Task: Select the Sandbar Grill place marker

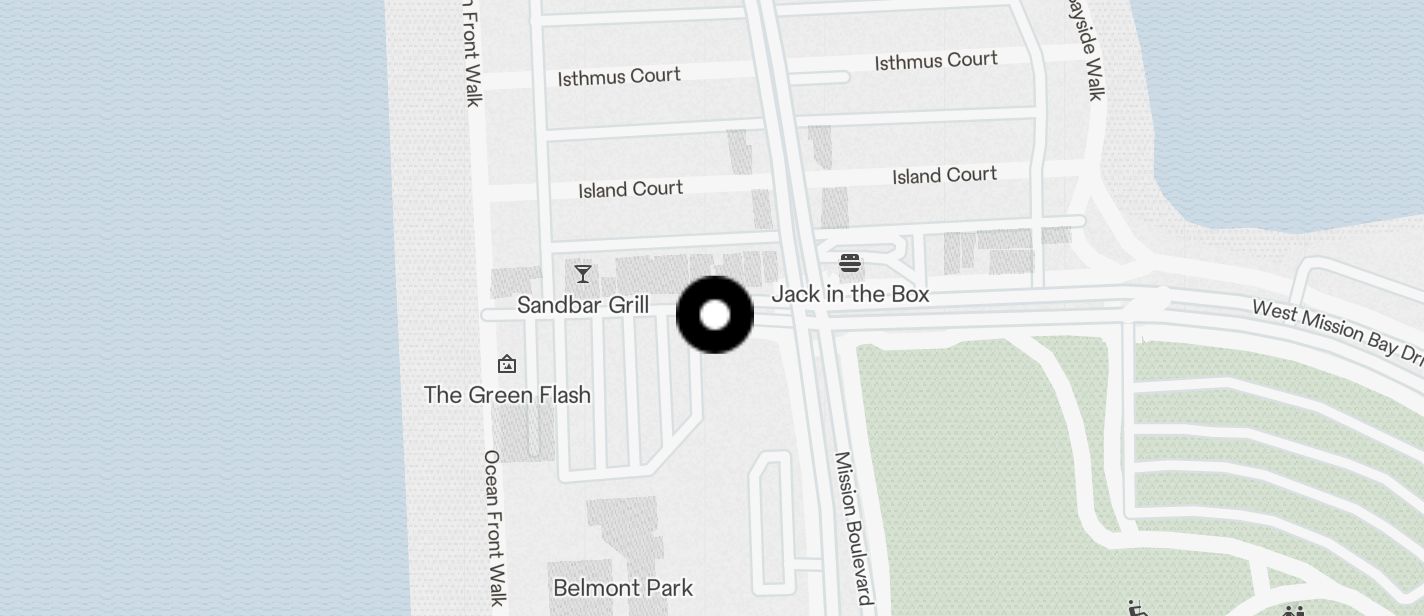Action: (583, 274)
